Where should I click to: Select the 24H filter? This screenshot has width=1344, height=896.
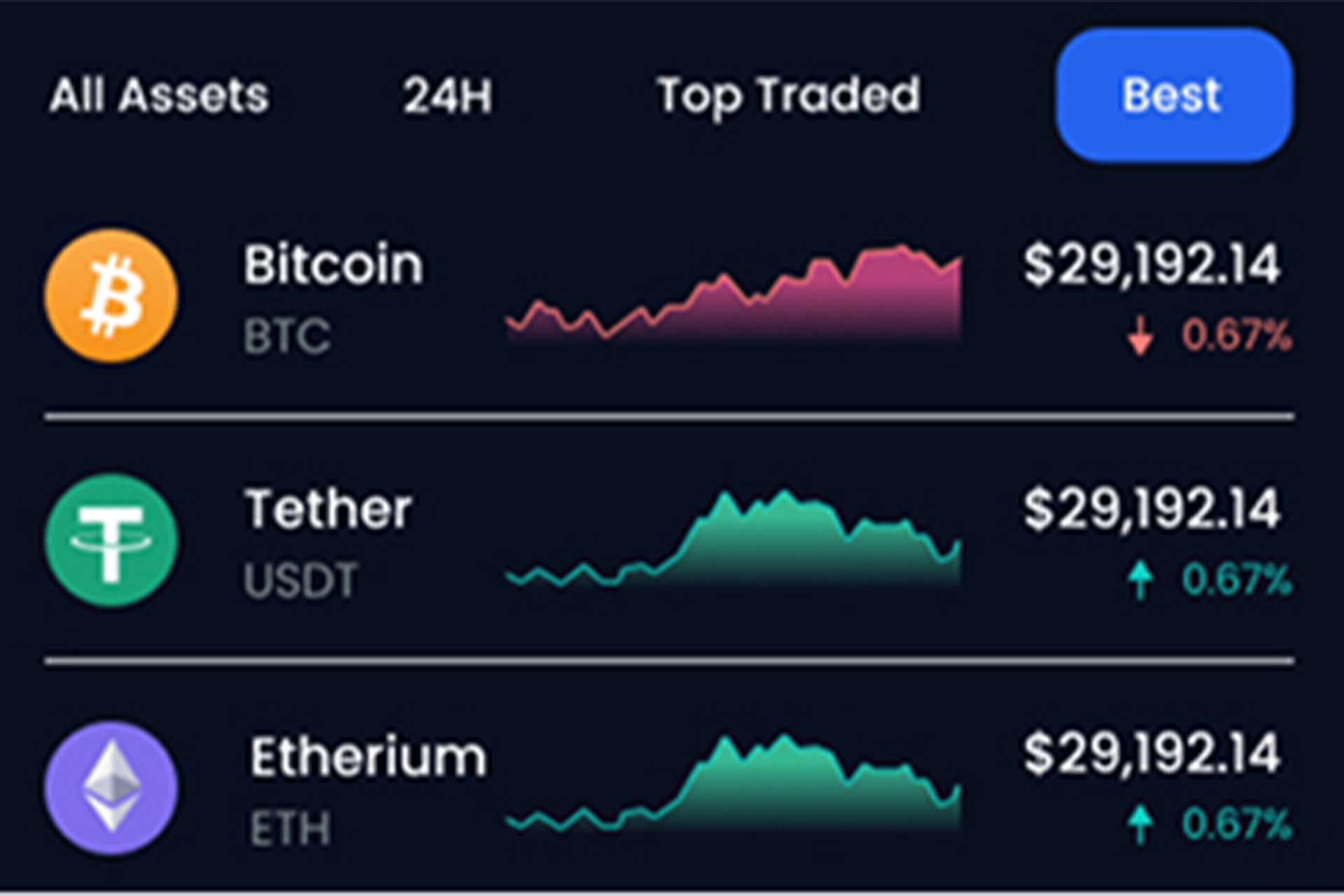[x=447, y=95]
